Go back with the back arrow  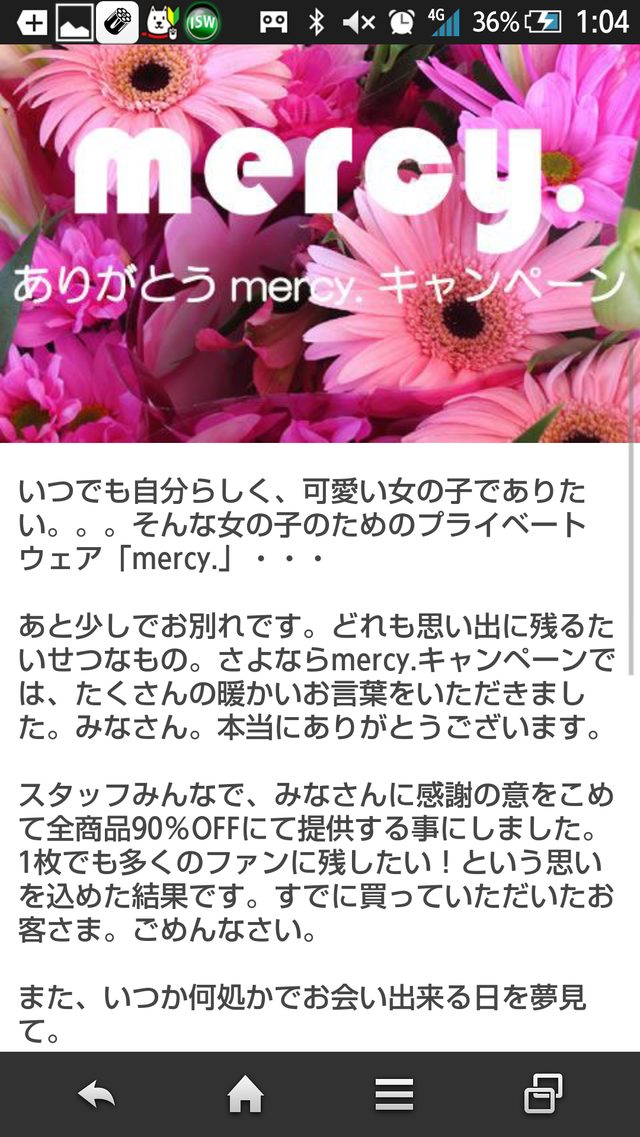pos(97,1095)
